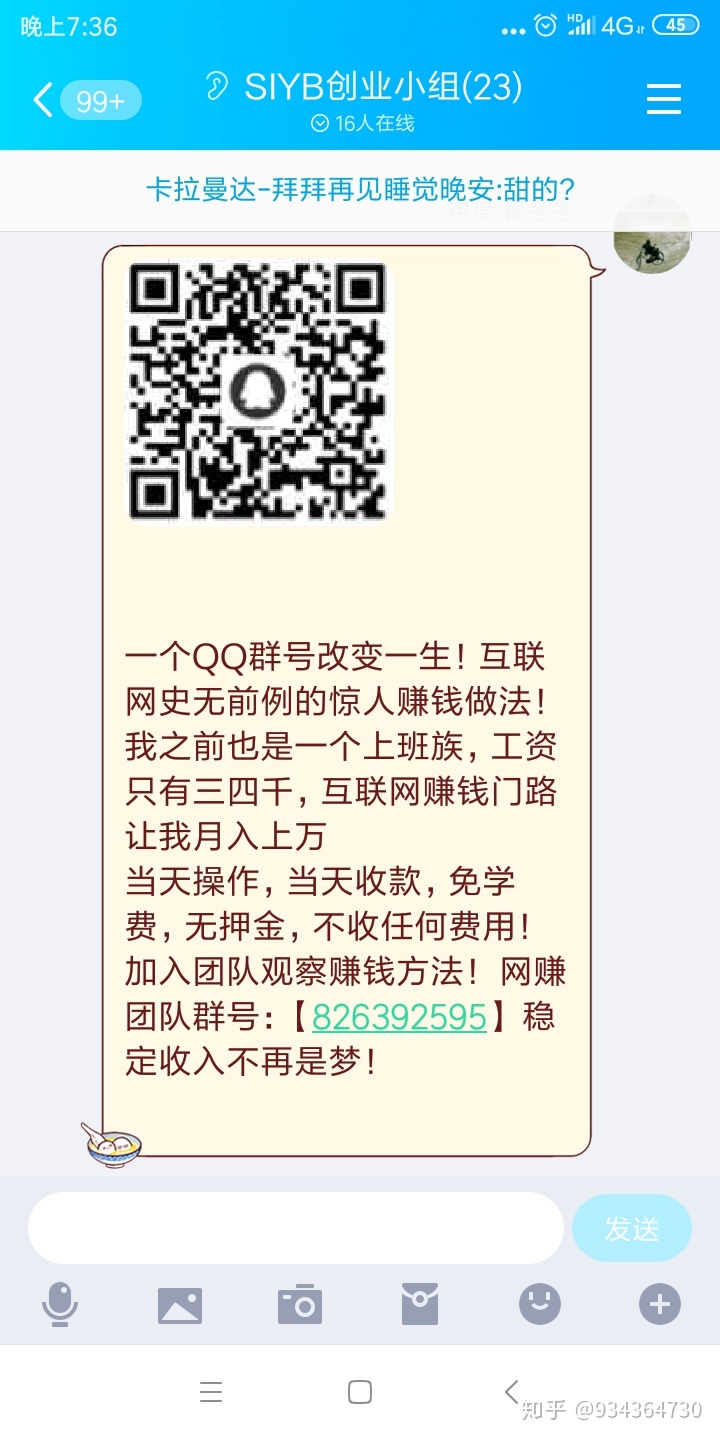Viewport: 720px width, 1440px height.
Task: Start voice input with the microphone icon
Action: click(x=60, y=1304)
